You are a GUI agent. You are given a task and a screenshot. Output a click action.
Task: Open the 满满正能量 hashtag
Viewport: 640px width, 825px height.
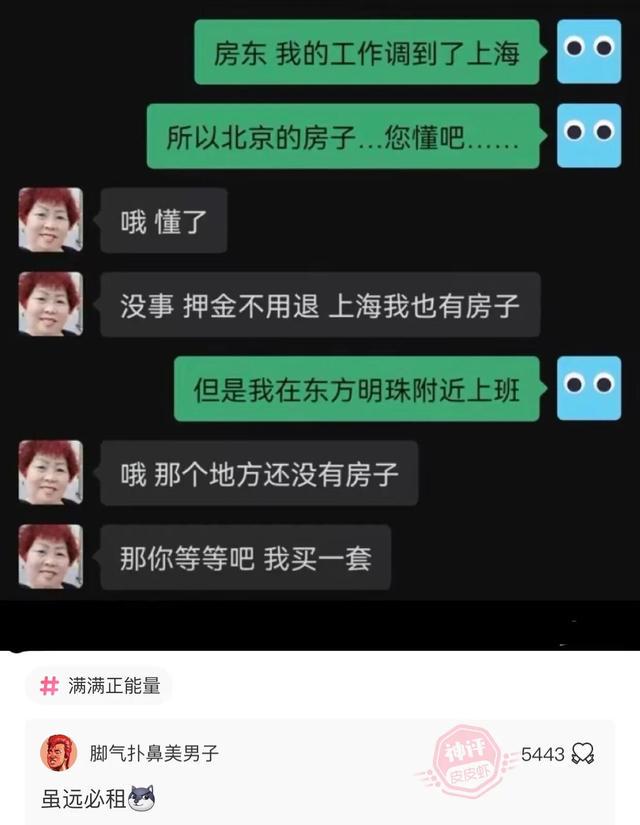pyautogui.click(x=99, y=686)
